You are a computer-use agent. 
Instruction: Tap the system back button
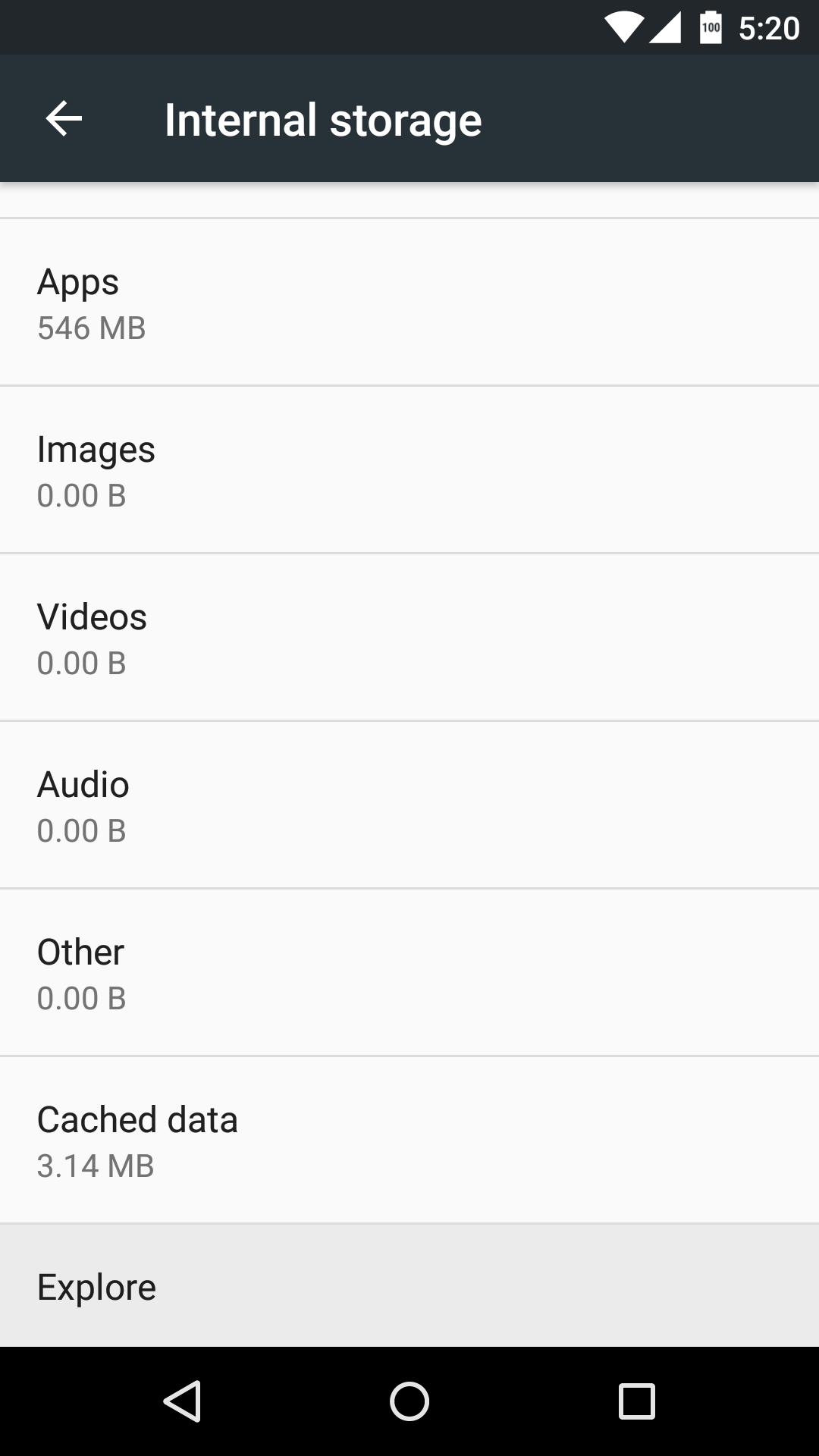tap(182, 1401)
